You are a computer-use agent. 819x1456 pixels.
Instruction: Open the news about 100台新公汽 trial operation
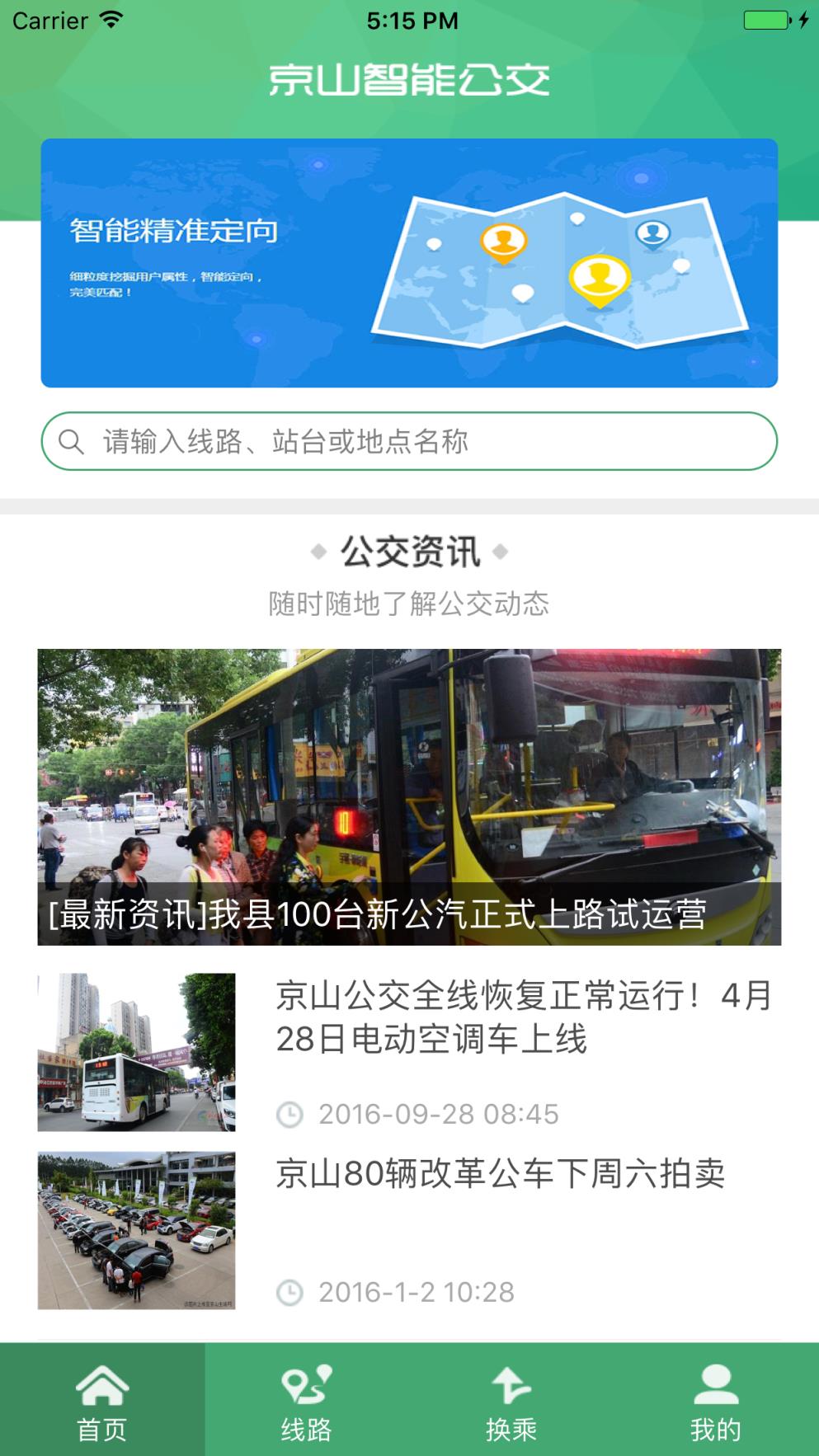409,796
